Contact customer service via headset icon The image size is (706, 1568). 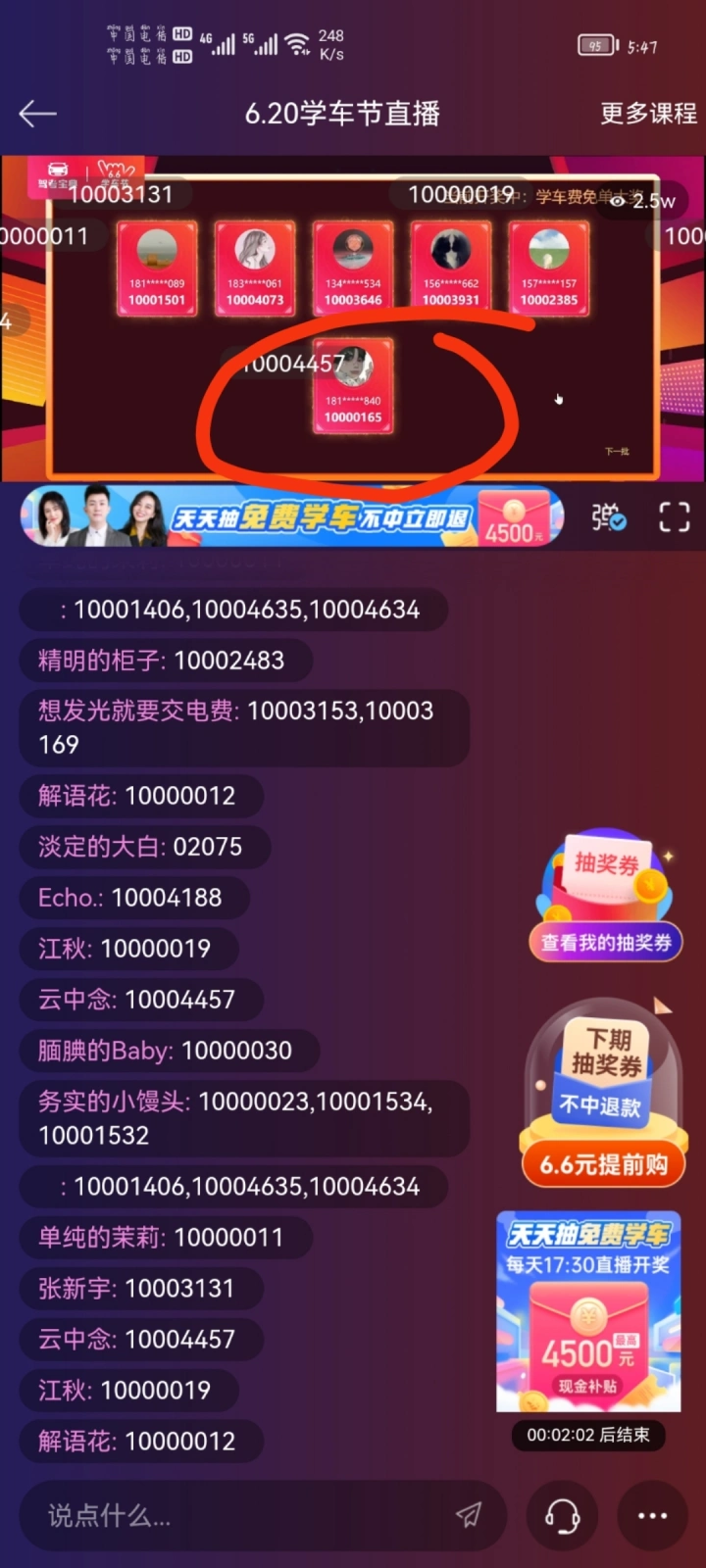coord(562,1516)
